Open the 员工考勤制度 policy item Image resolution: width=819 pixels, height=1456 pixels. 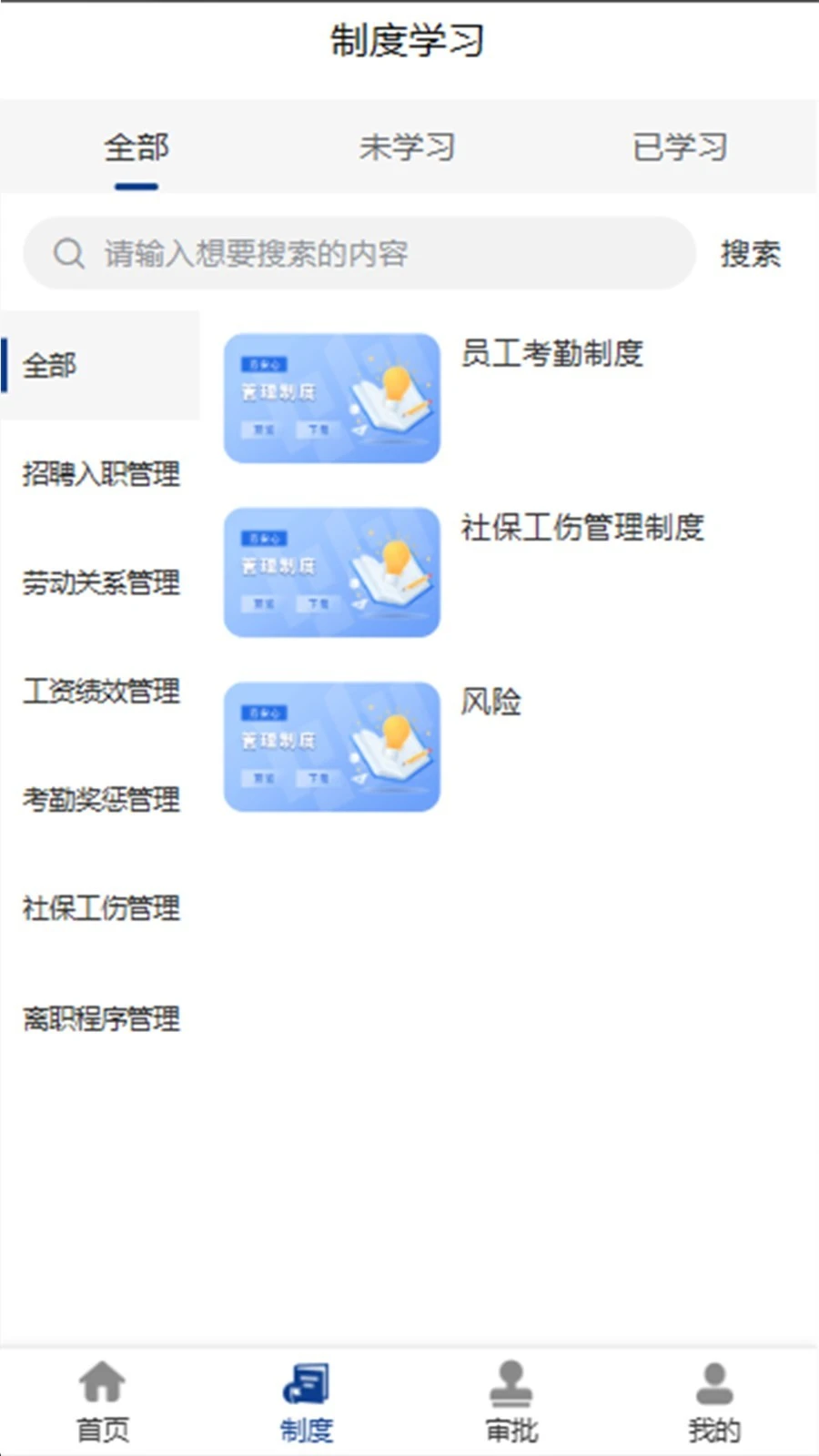click(552, 357)
